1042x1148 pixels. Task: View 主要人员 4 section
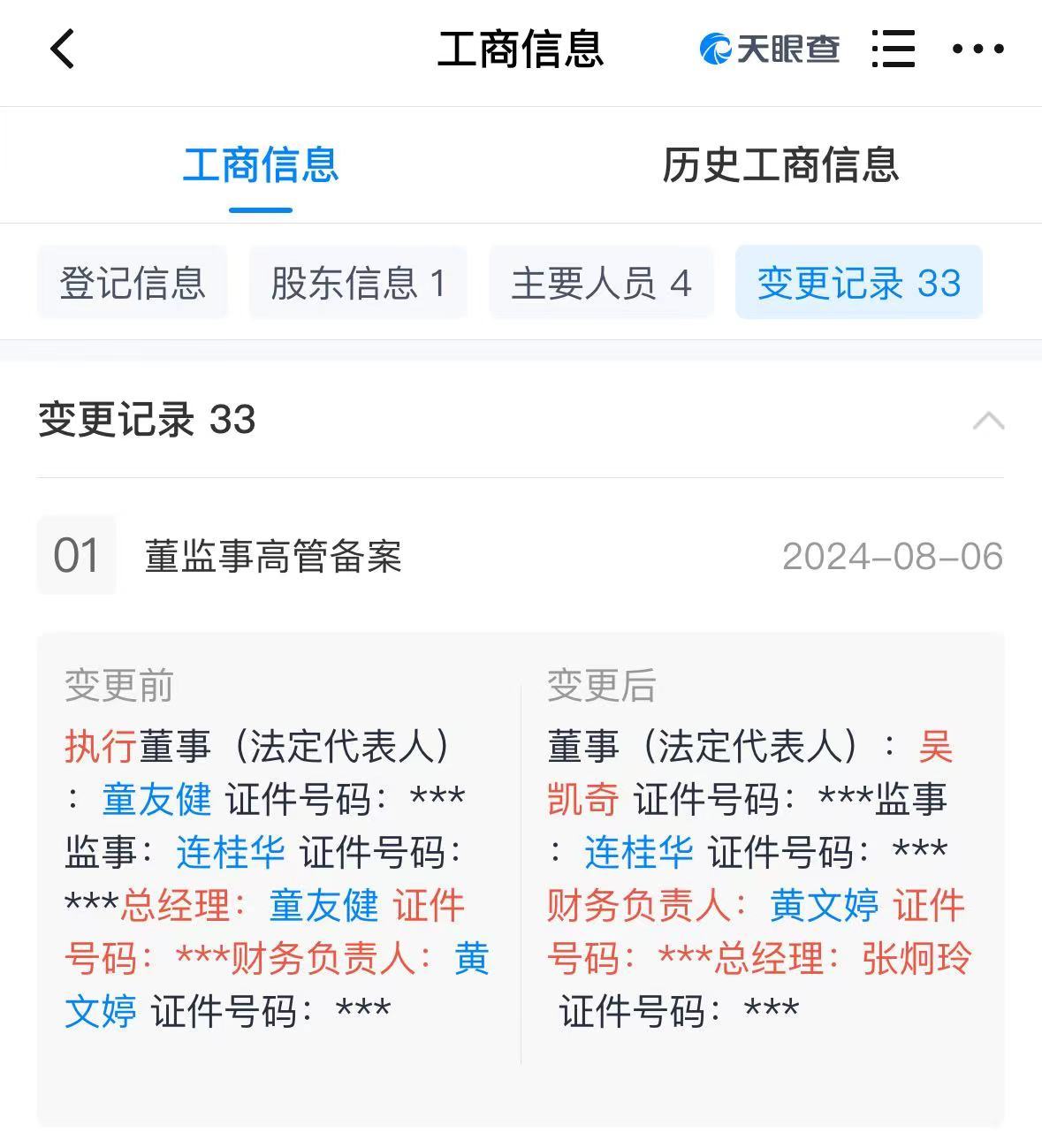601,284
